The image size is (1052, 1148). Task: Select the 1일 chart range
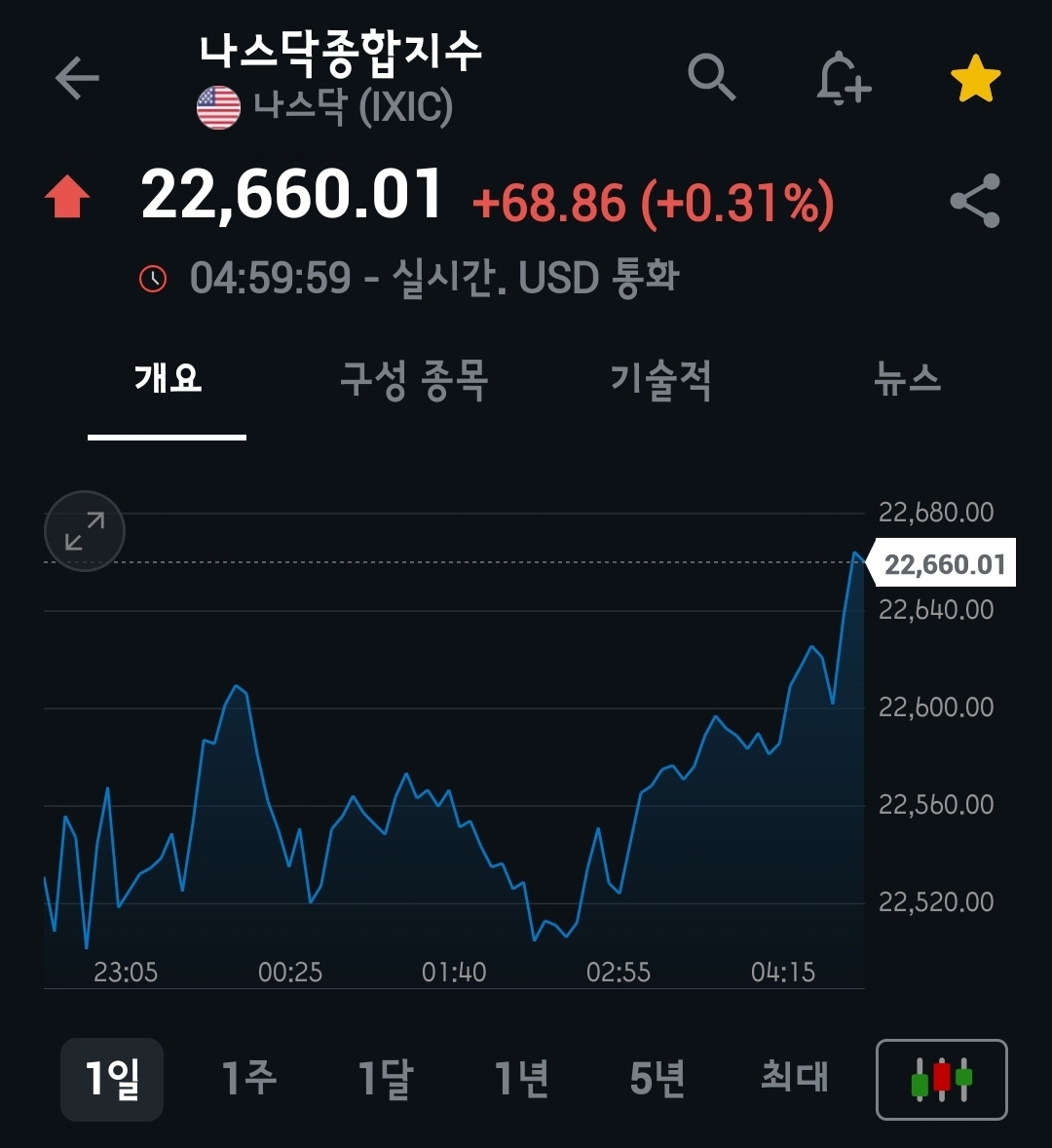tap(112, 1079)
